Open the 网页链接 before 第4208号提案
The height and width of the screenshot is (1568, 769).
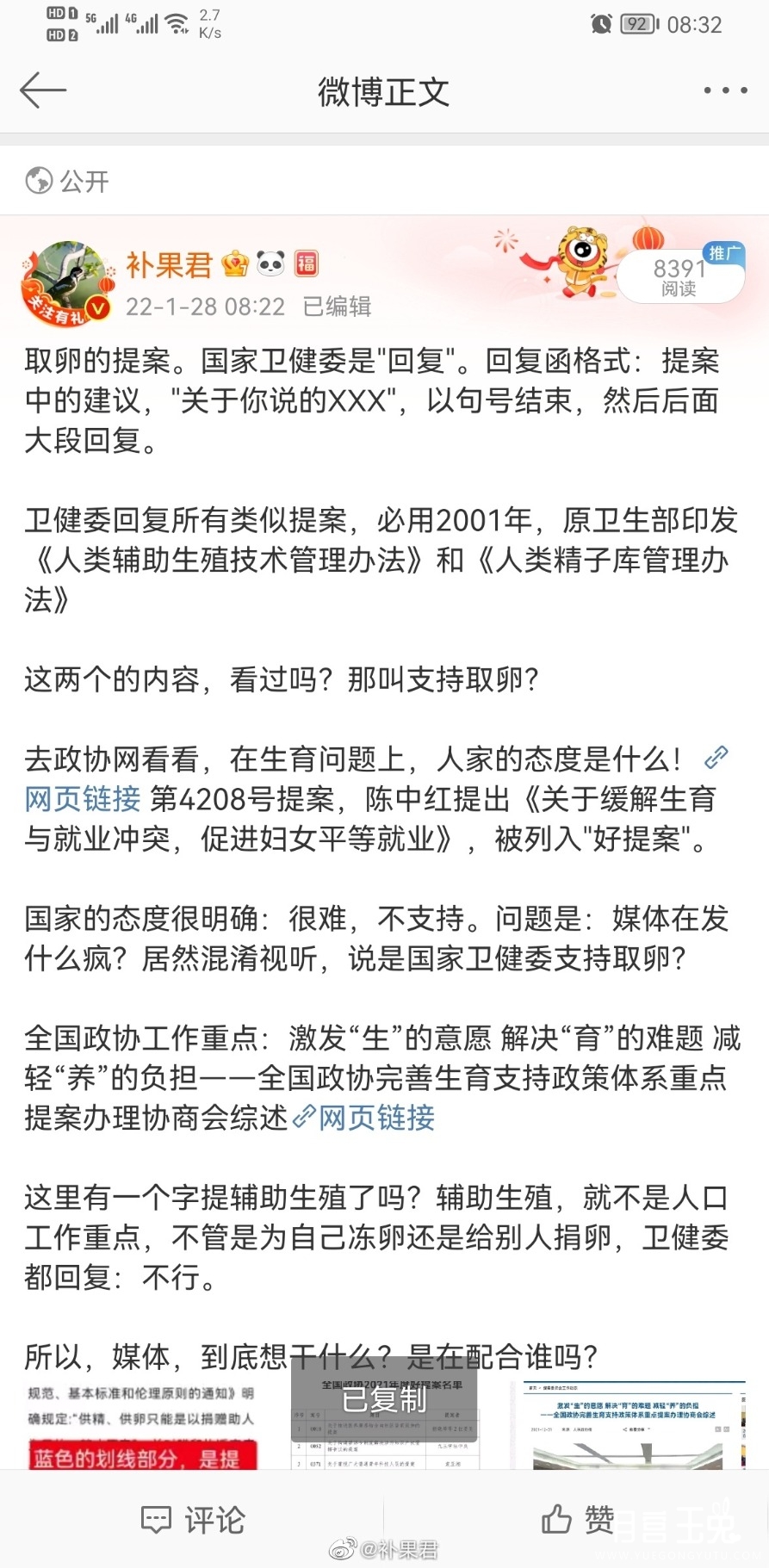point(82,798)
